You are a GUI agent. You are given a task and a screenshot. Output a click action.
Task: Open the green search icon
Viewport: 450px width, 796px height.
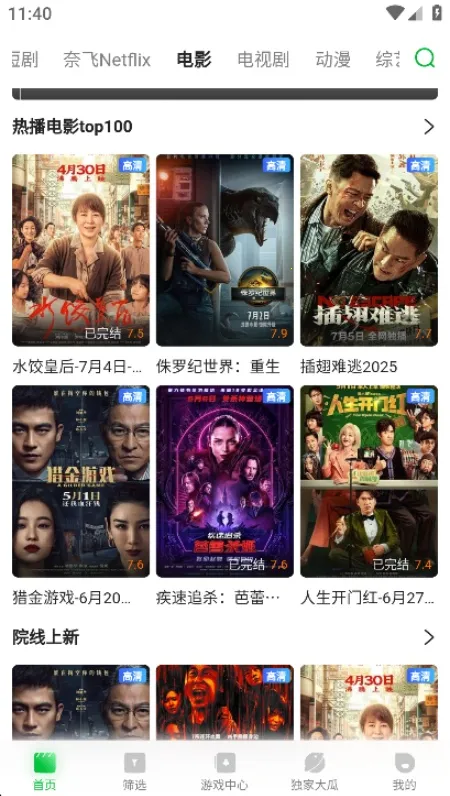click(425, 58)
